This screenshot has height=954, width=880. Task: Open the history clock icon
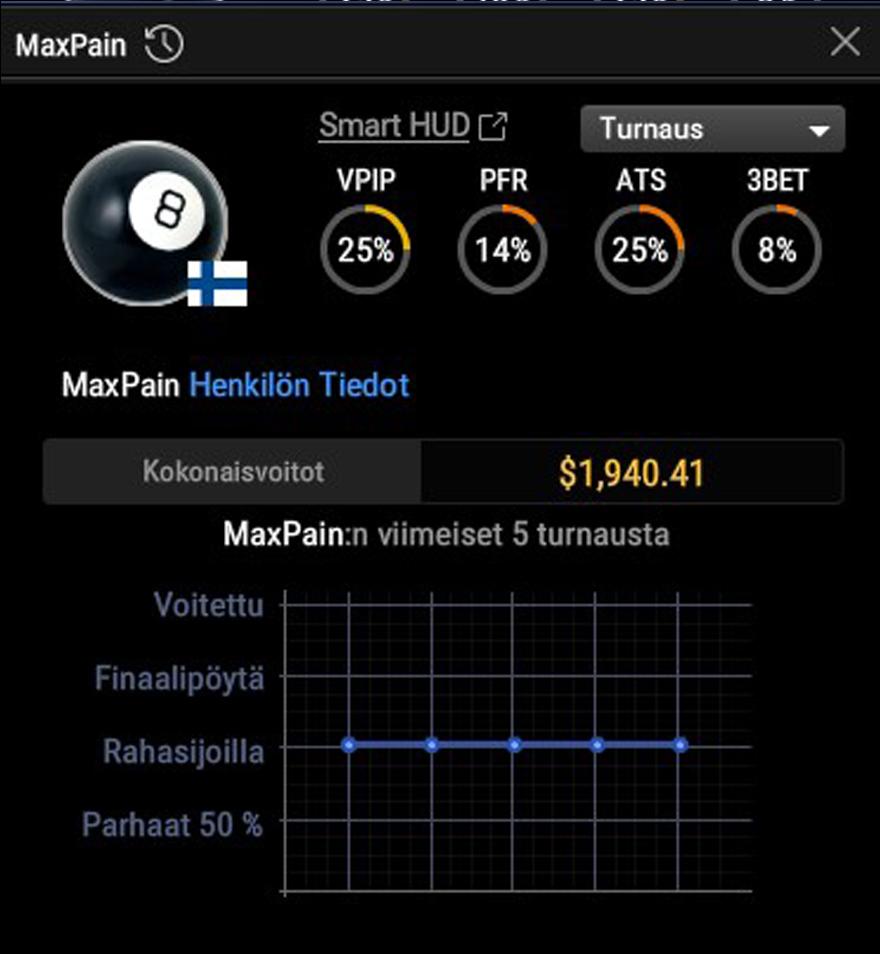[164, 44]
